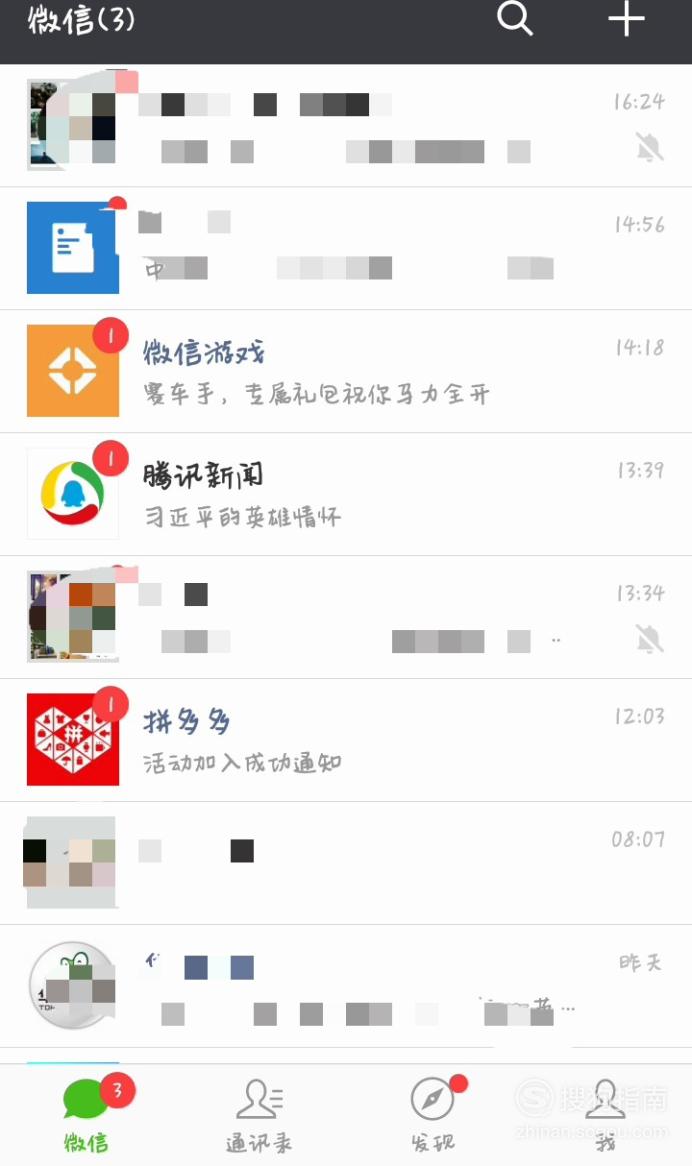
Task: Open the chat received at 08:07
Action: point(346,863)
